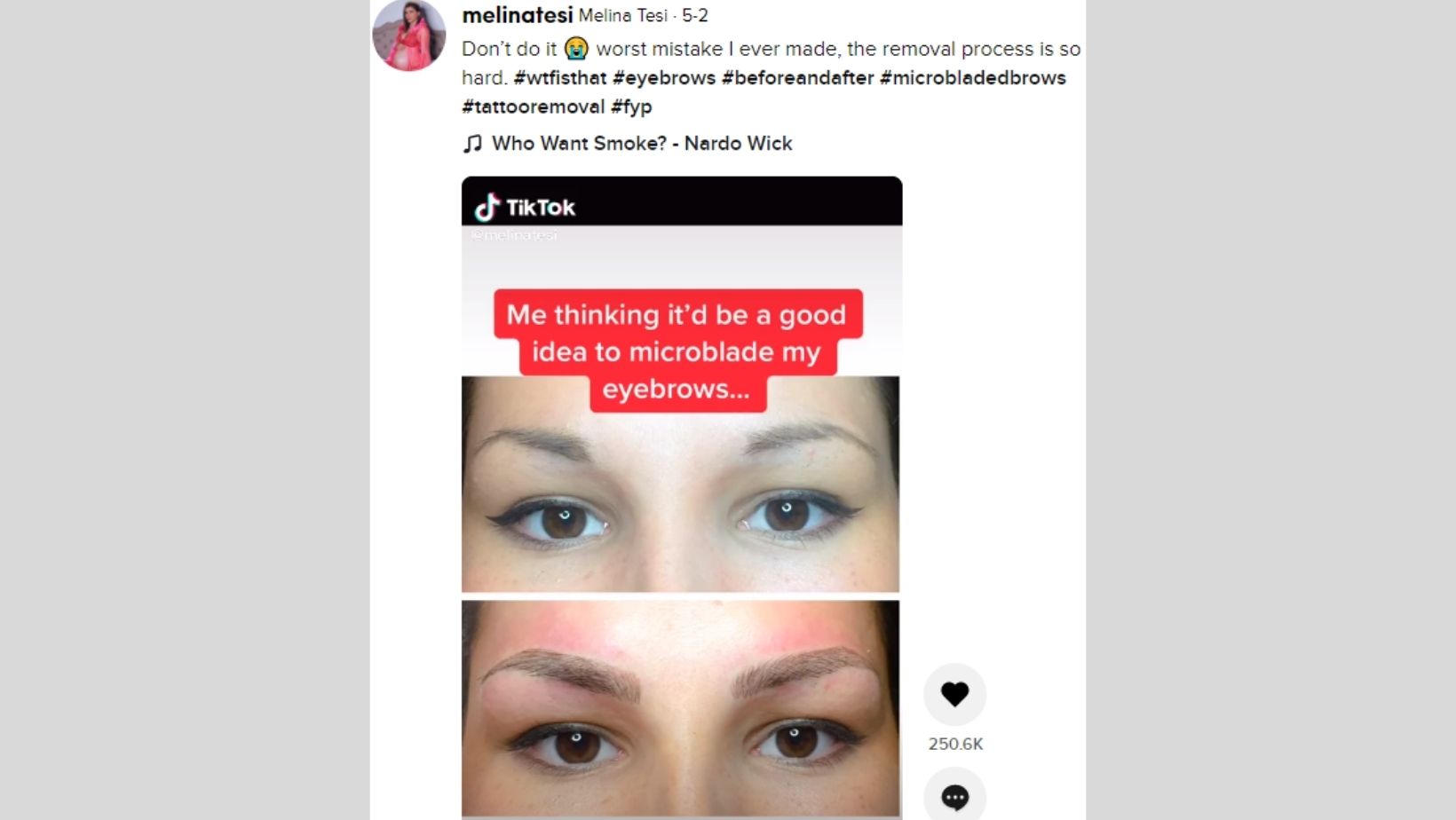Like the video with the heart icon
This screenshot has width=1456, height=820.
[x=954, y=694]
